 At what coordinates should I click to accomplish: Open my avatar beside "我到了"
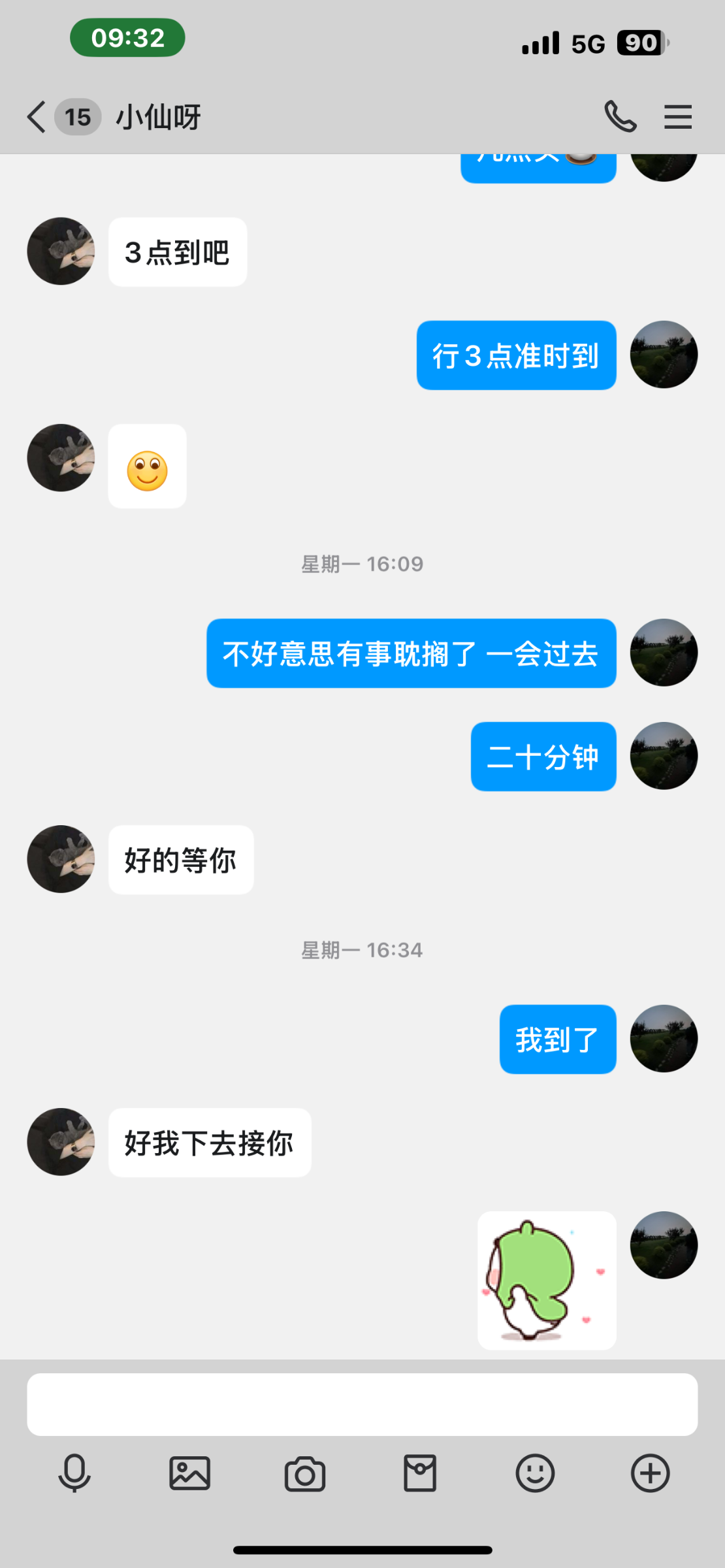[x=664, y=1038]
